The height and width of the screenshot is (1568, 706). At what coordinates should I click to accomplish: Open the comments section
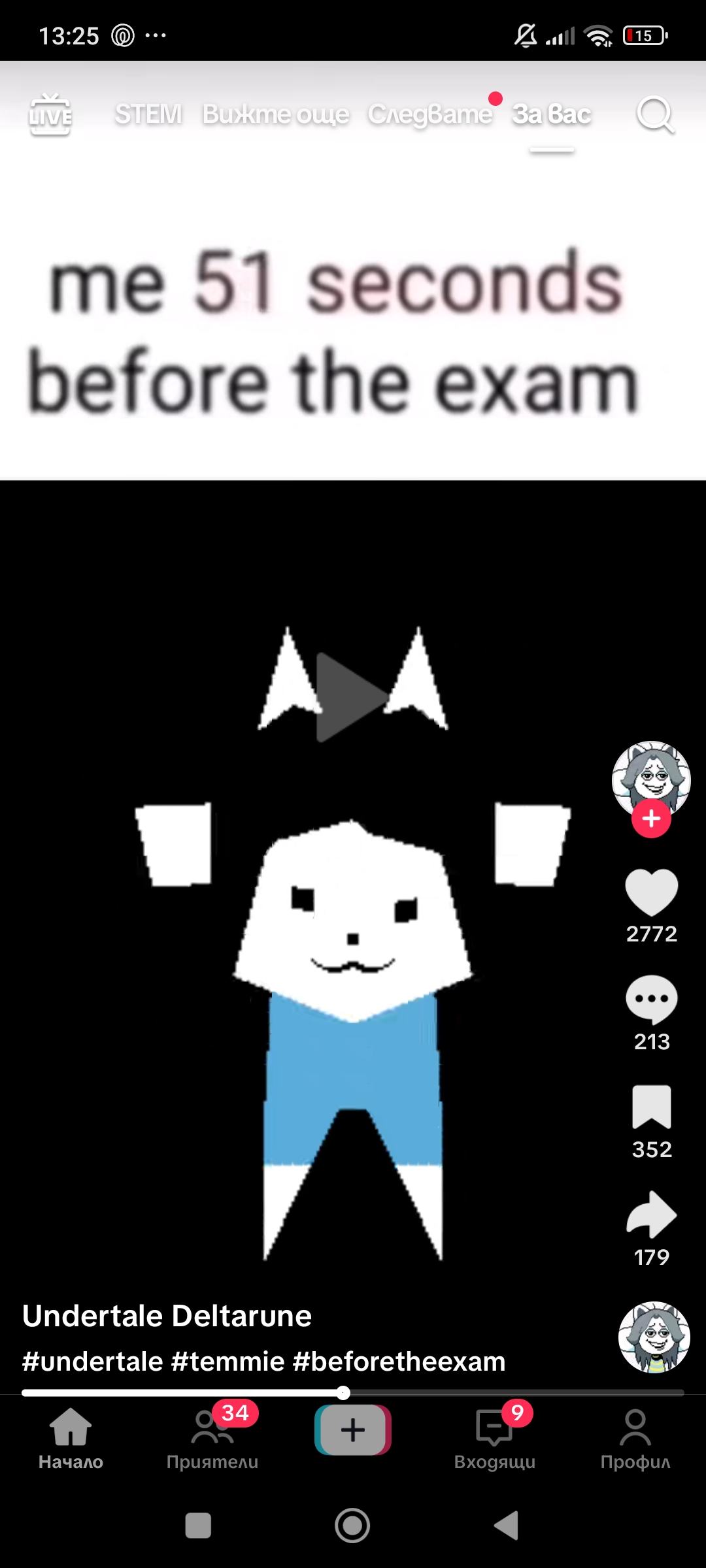(x=651, y=1000)
